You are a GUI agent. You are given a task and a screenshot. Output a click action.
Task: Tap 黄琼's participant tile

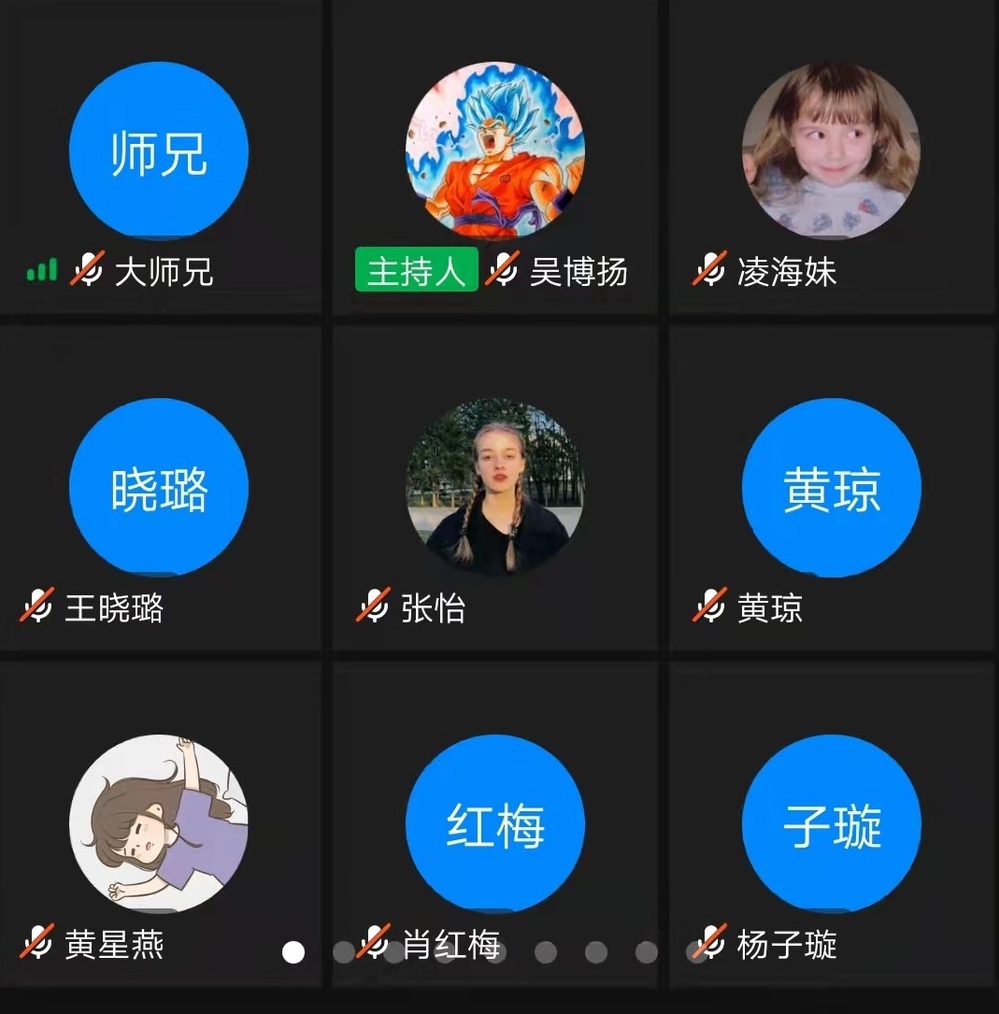(x=831, y=487)
